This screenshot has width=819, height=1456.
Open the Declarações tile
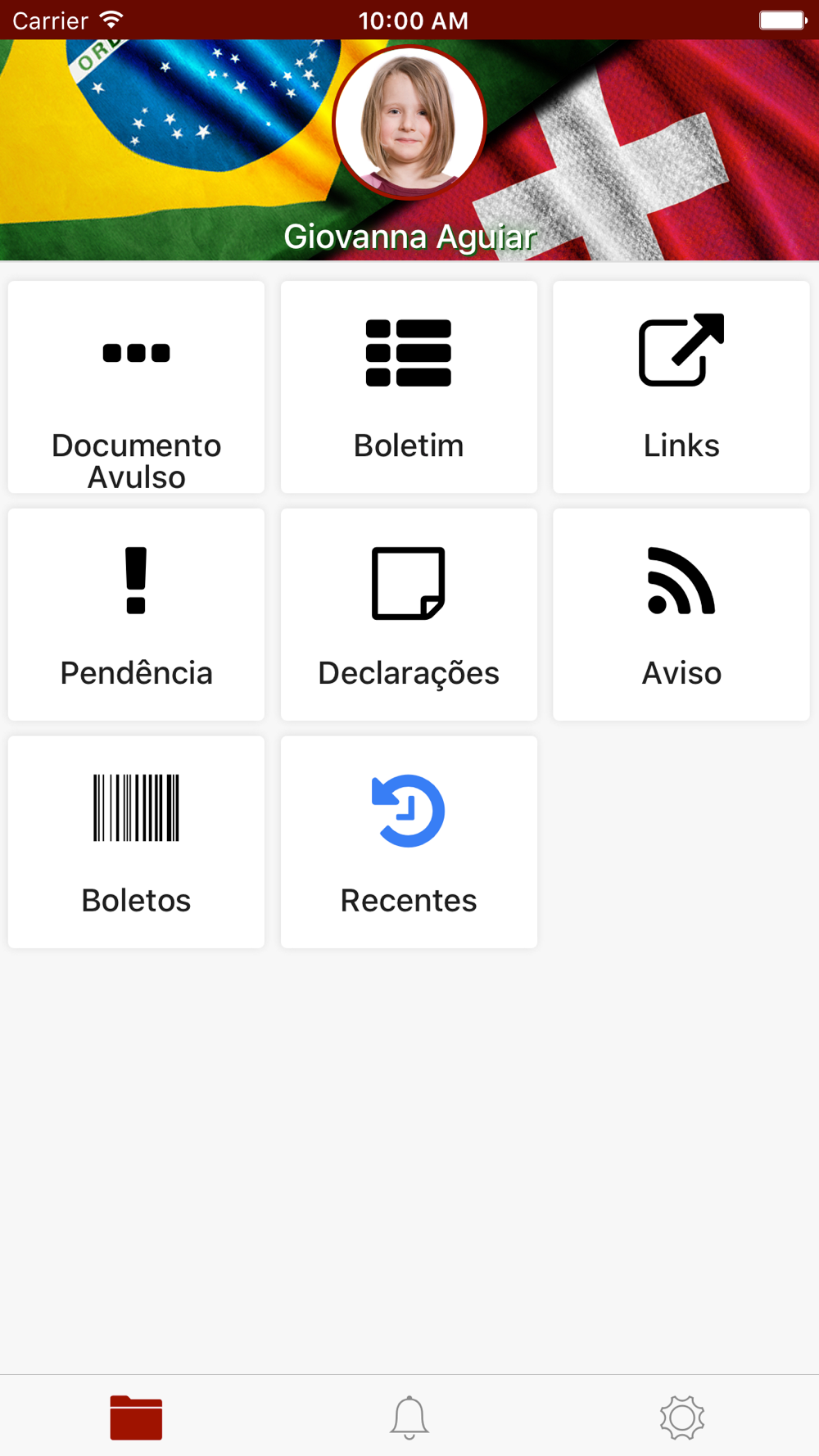point(409,614)
